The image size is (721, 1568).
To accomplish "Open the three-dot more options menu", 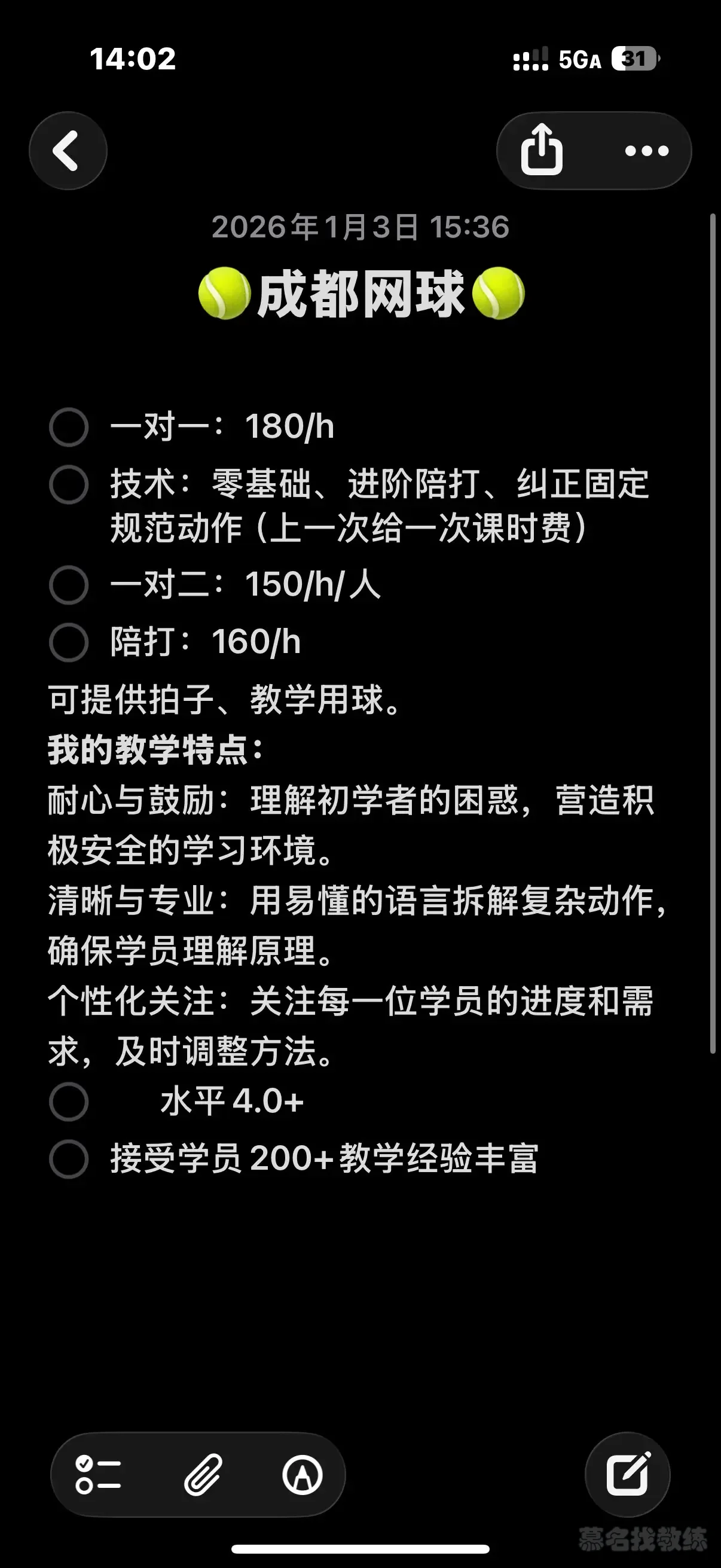I will pos(647,151).
